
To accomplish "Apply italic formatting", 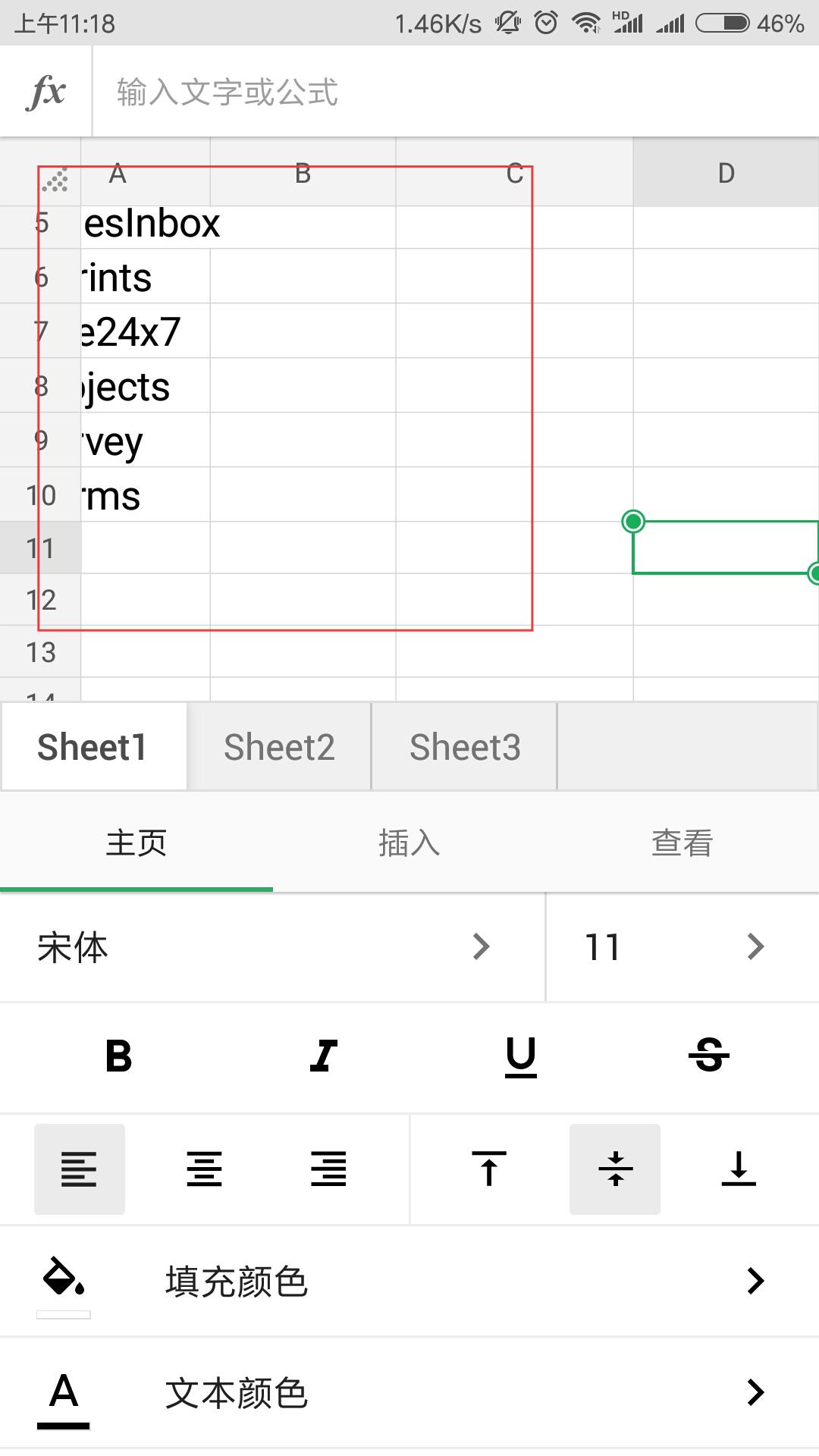I will click(x=323, y=1056).
